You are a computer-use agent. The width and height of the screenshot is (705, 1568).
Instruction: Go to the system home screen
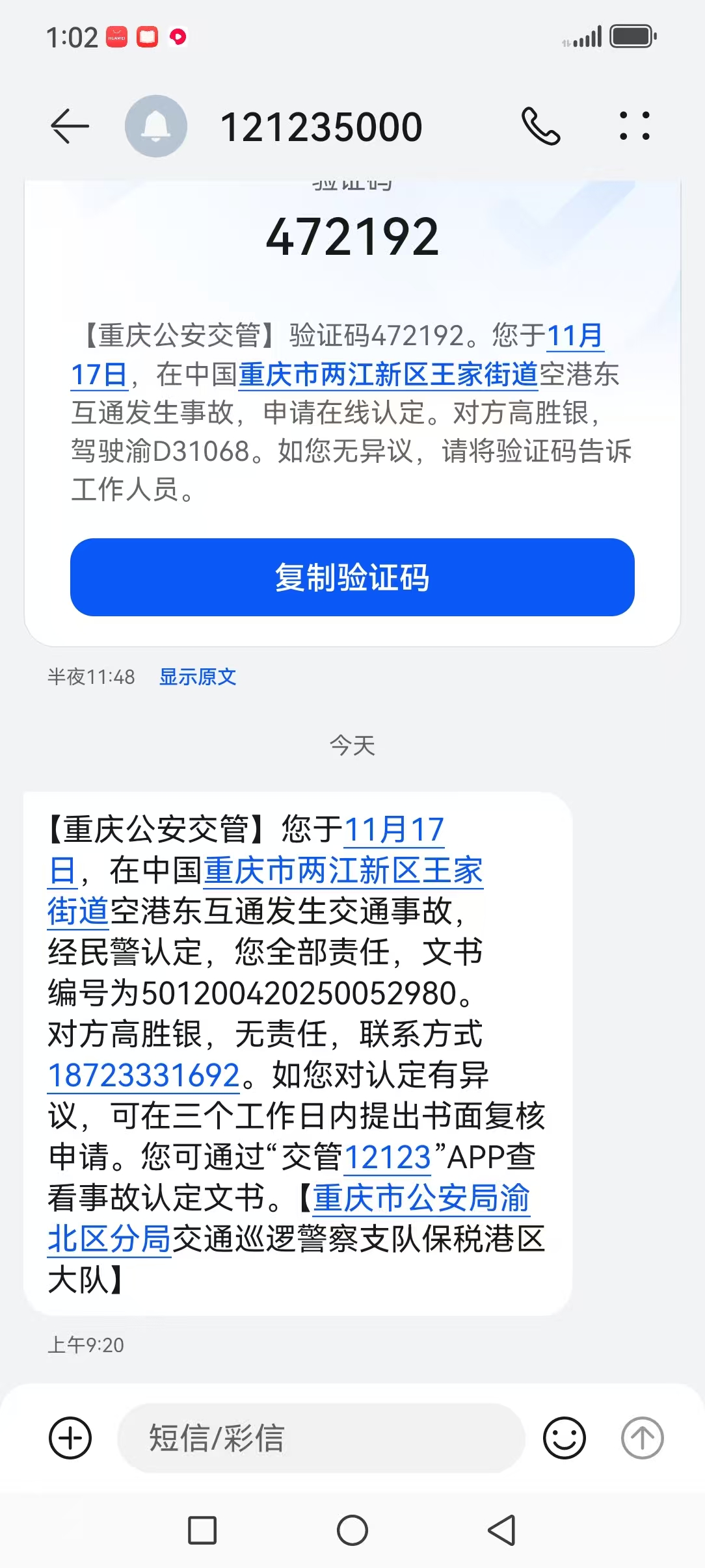click(x=352, y=1530)
